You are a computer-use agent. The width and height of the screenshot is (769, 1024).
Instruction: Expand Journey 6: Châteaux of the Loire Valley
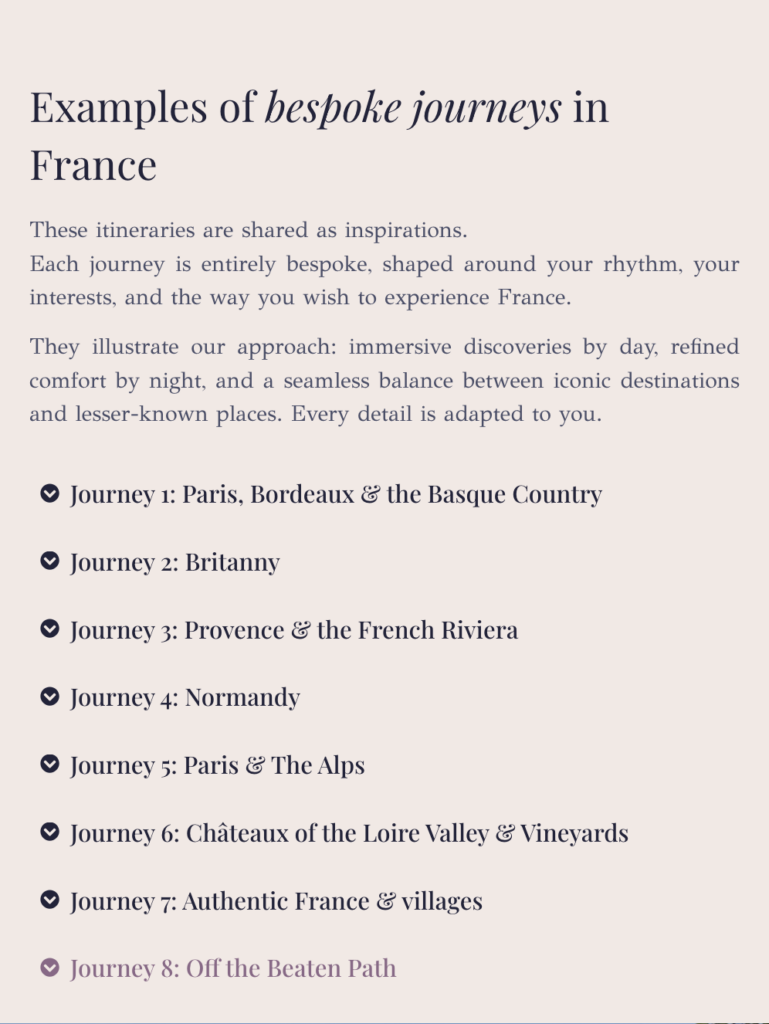click(334, 833)
